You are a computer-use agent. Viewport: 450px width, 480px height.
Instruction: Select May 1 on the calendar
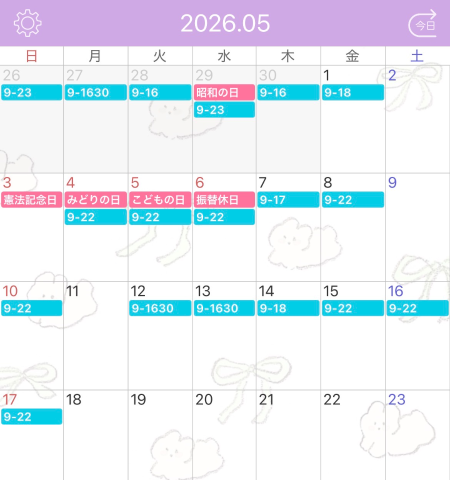[353, 119]
